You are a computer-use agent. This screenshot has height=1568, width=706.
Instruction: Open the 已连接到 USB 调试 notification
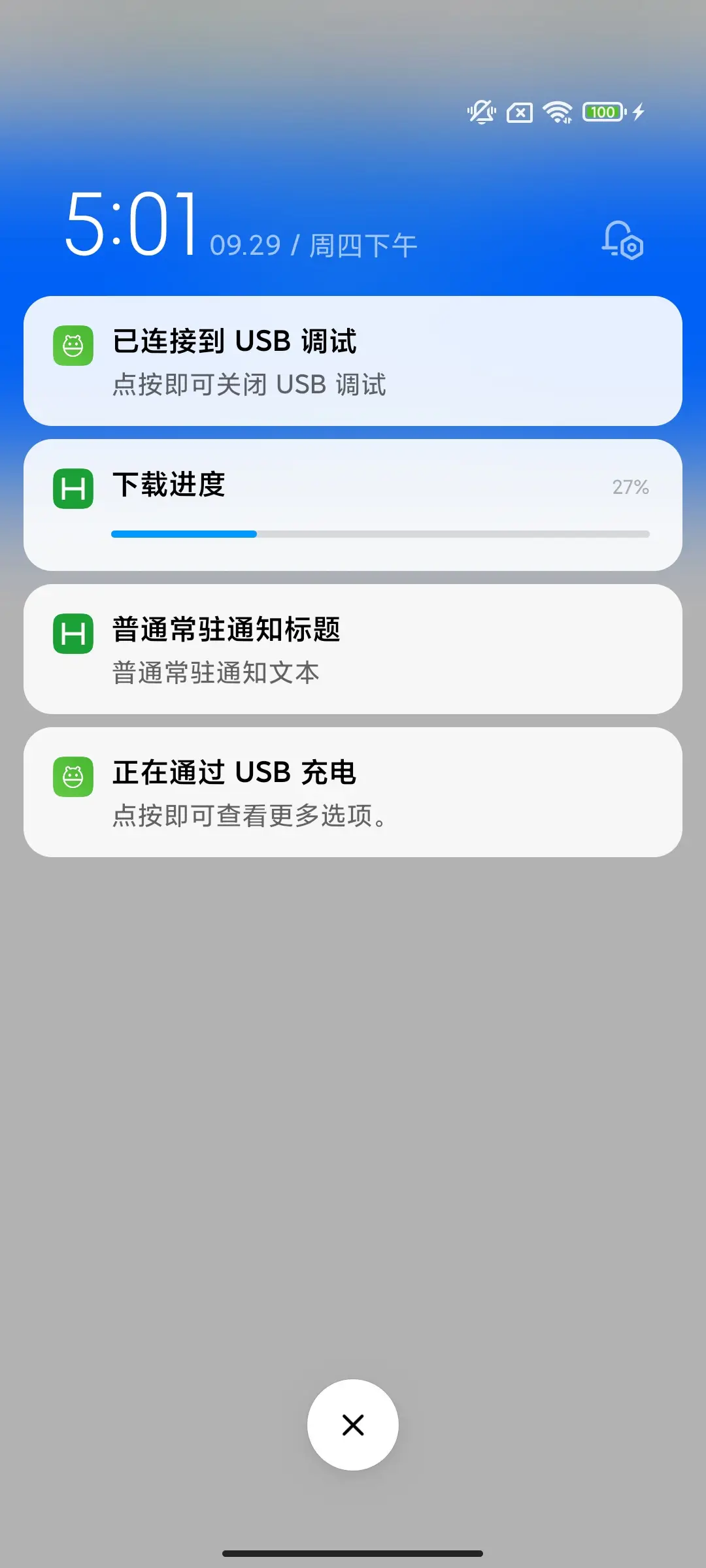tap(353, 361)
